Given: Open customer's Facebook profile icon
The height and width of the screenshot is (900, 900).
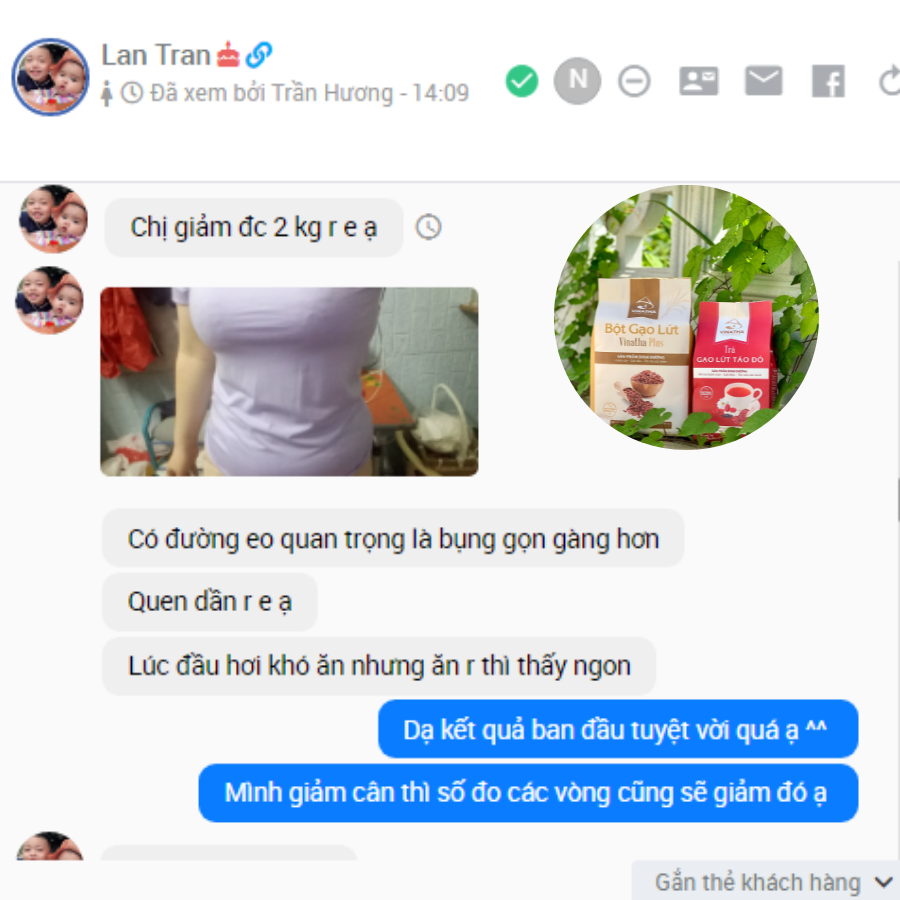Looking at the screenshot, I should point(828,81).
